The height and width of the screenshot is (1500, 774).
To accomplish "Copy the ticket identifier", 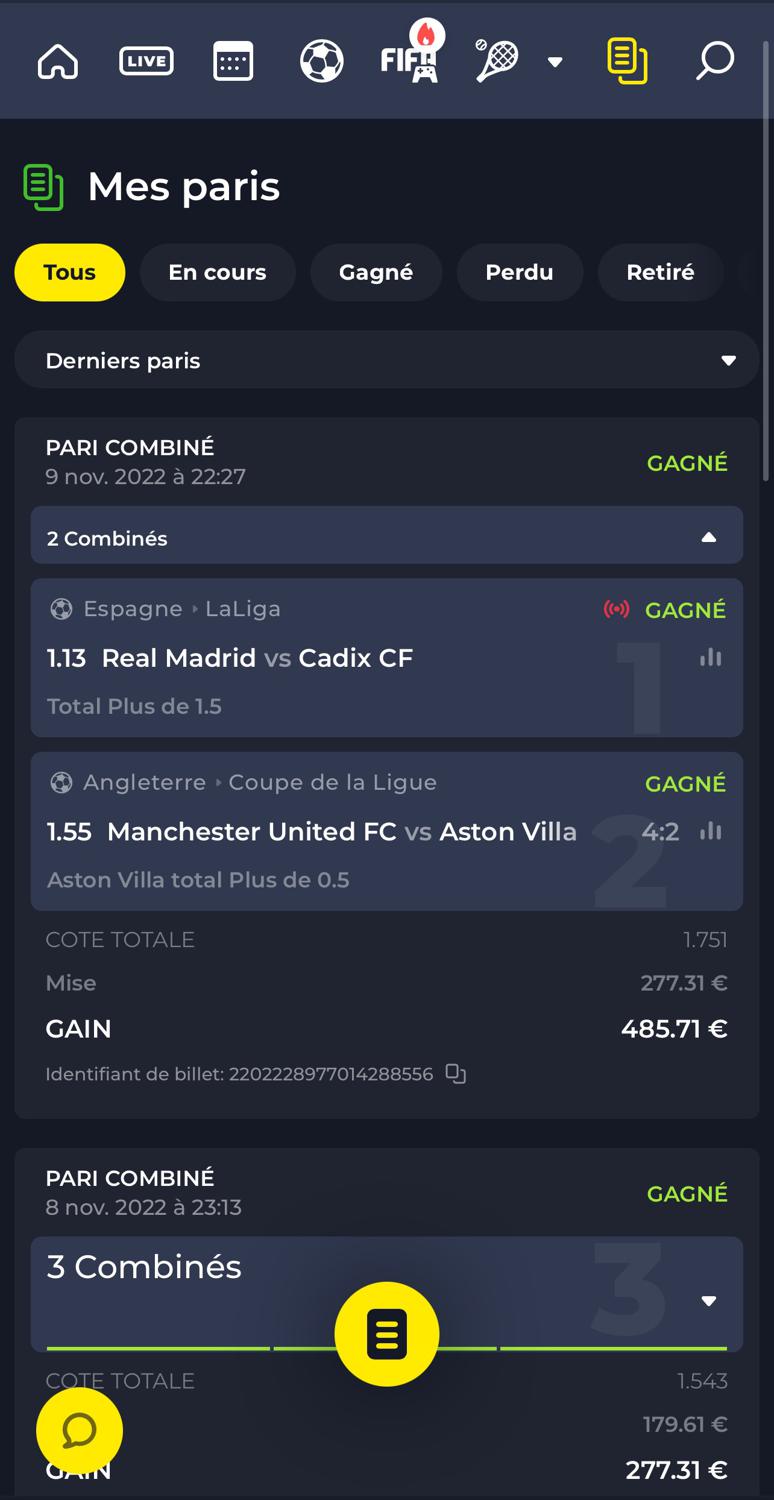I will pos(456,1074).
